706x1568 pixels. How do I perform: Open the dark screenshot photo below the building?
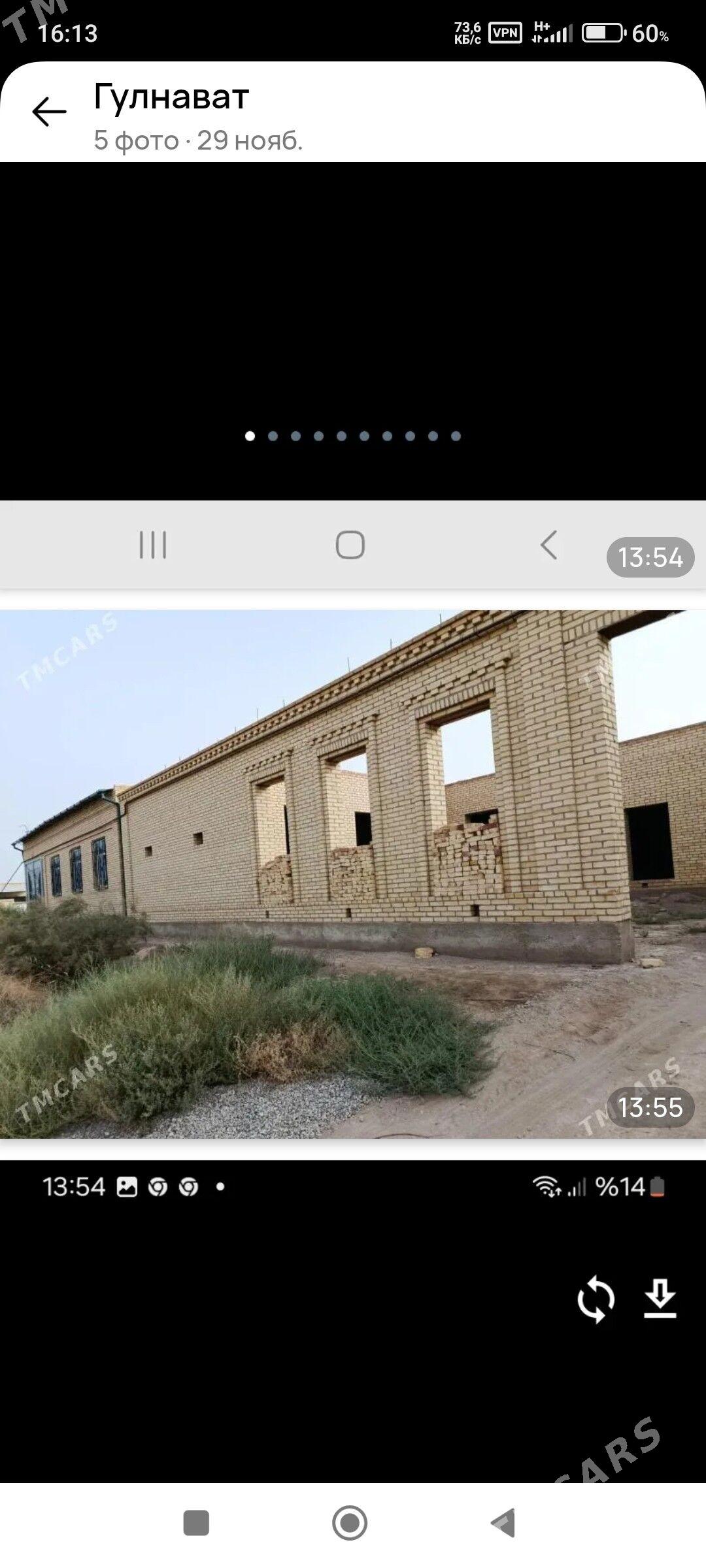pyautogui.click(x=353, y=1320)
